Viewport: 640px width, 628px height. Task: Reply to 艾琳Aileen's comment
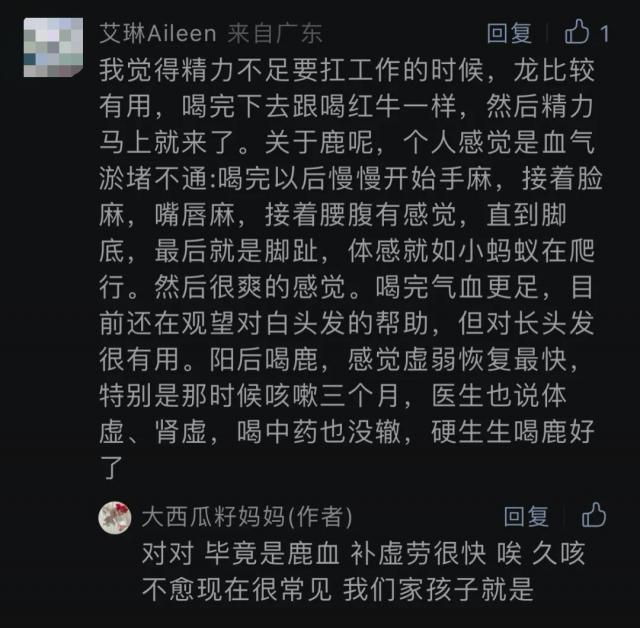pyautogui.click(x=509, y=33)
